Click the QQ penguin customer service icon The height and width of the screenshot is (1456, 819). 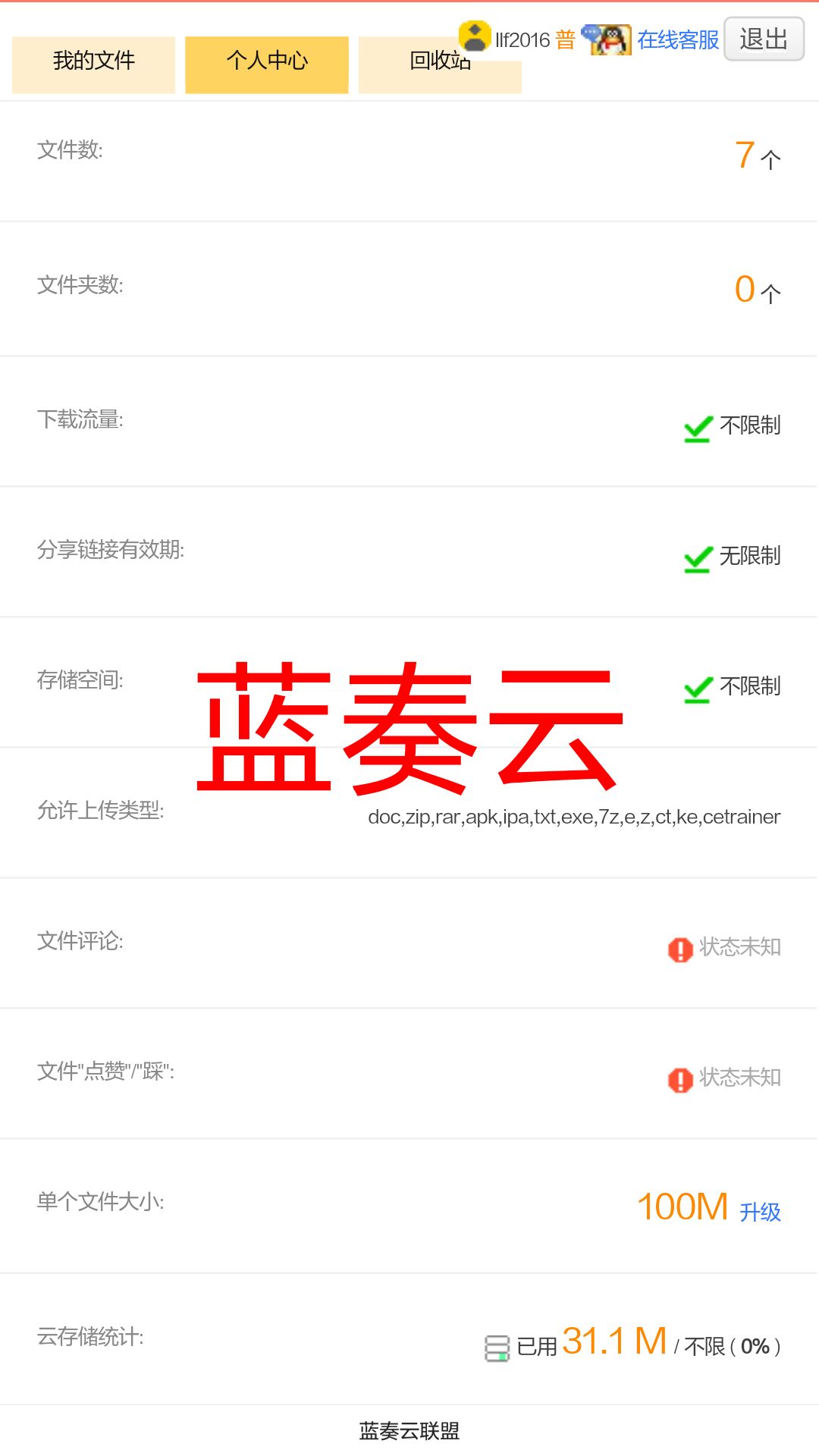click(611, 39)
